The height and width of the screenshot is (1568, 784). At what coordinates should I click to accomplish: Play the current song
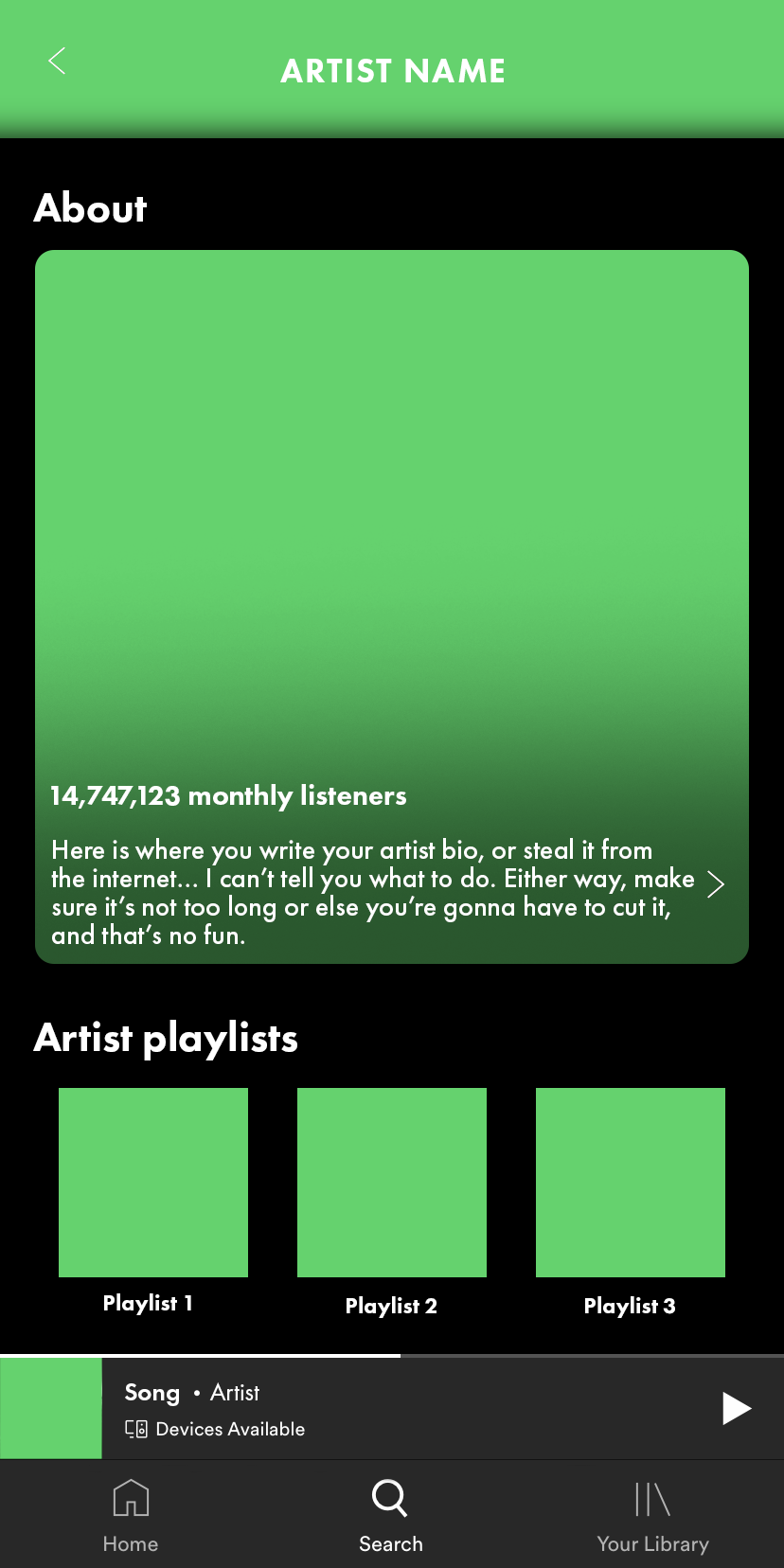coord(736,1408)
